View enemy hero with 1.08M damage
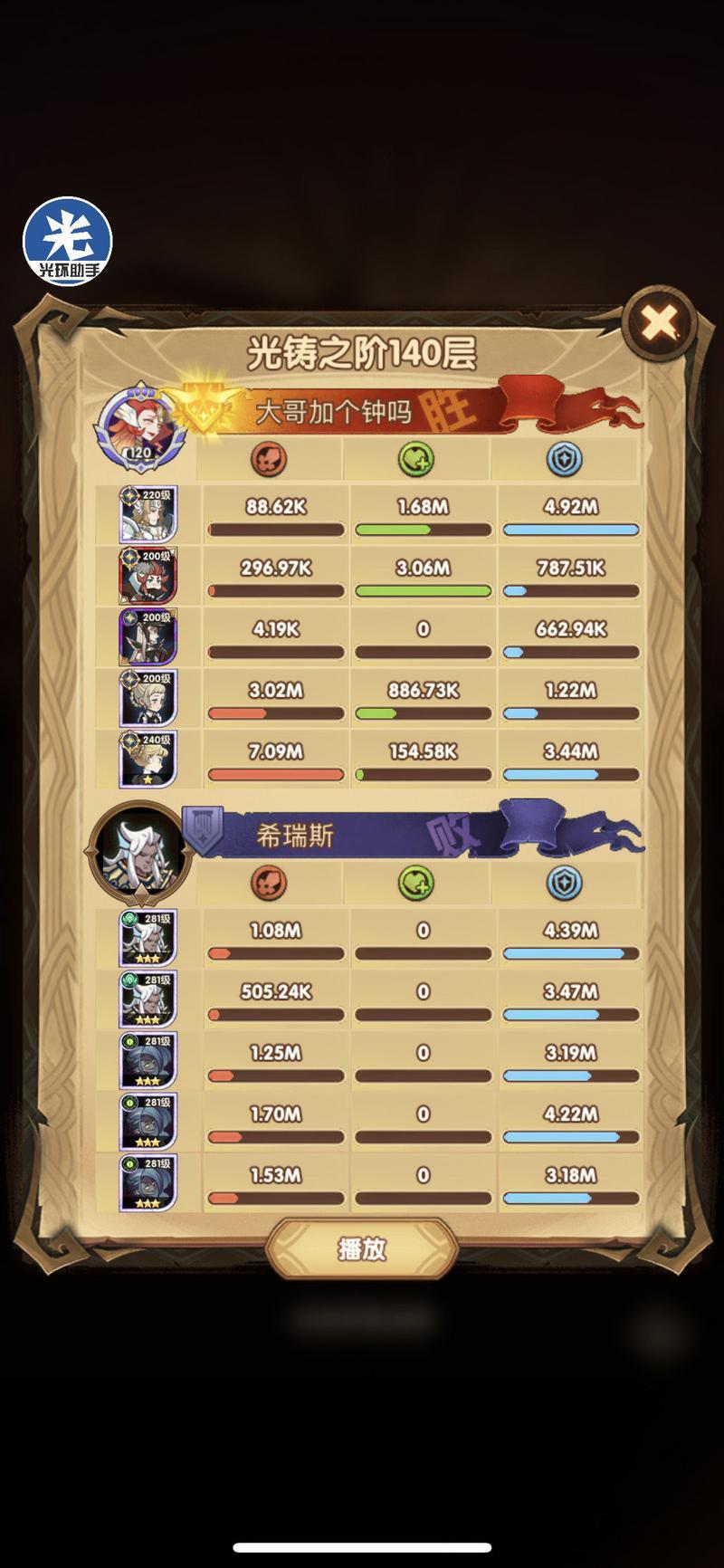Viewport: 724px width, 1568px height. tap(148, 938)
